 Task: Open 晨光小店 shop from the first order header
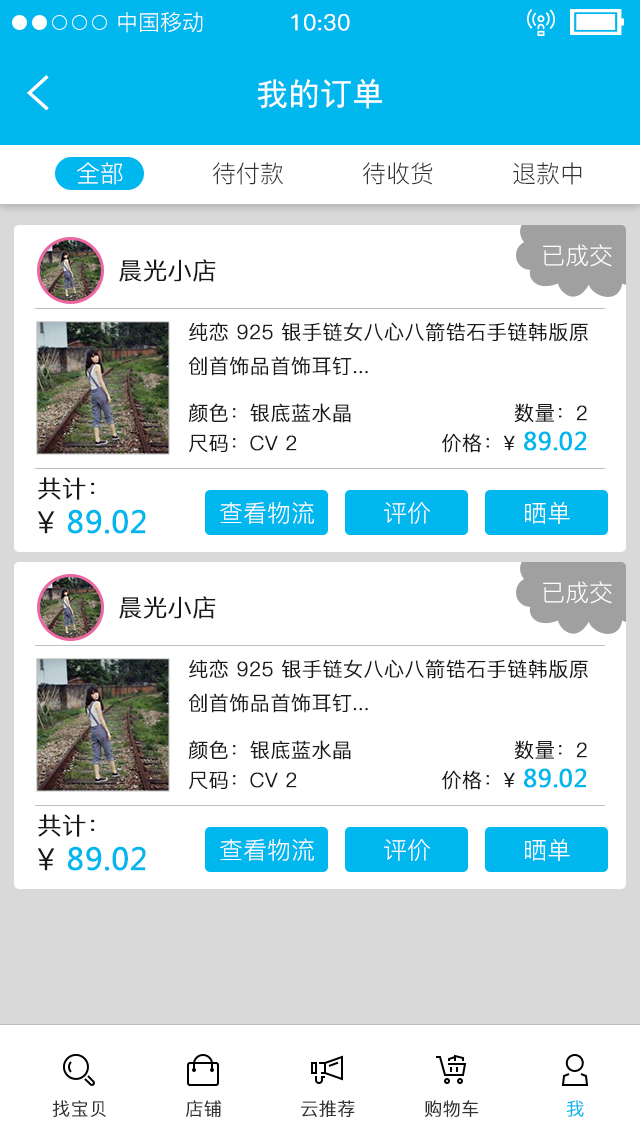pyautogui.click(x=167, y=271)
